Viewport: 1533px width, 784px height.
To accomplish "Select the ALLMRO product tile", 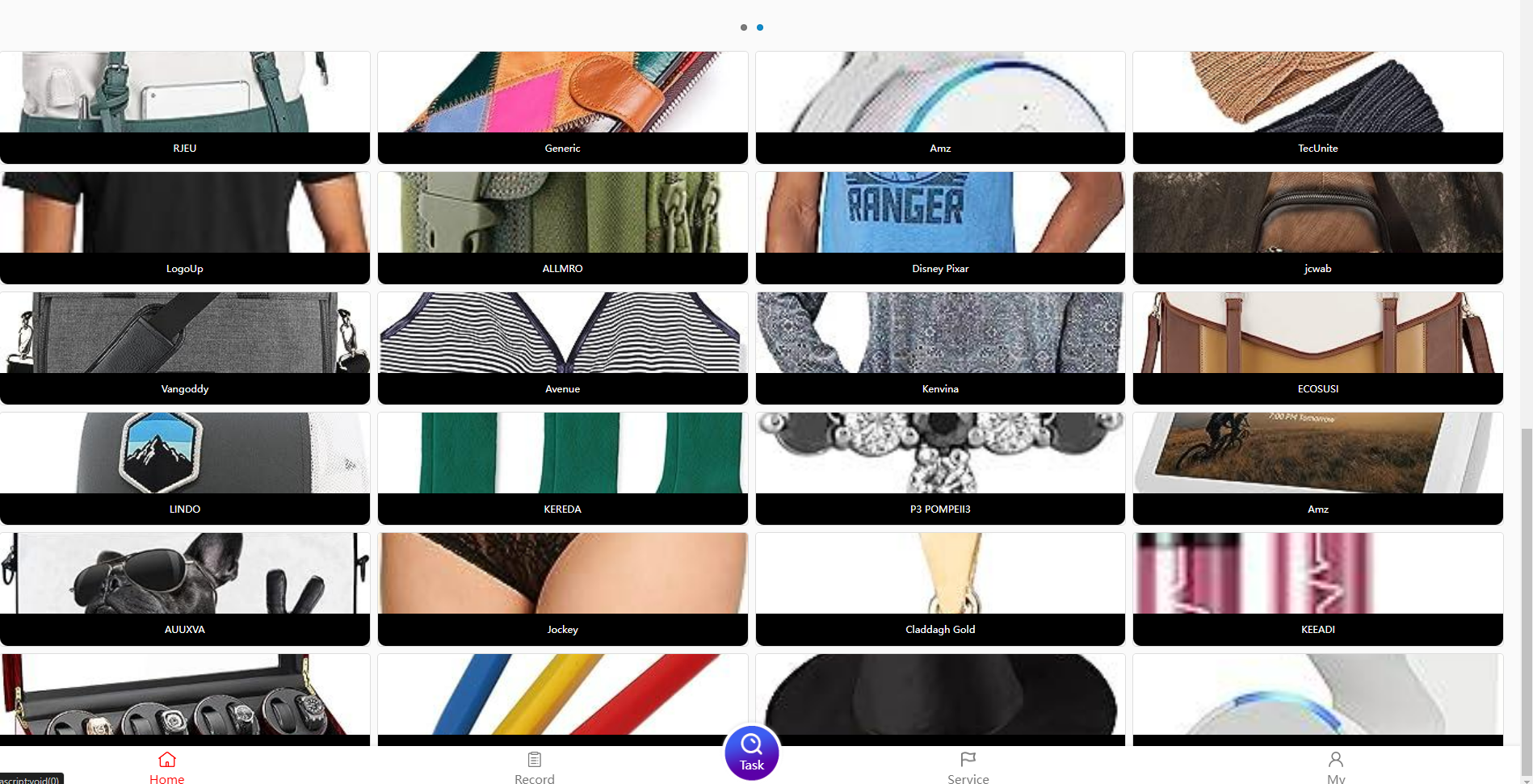I will click(562, 228).
